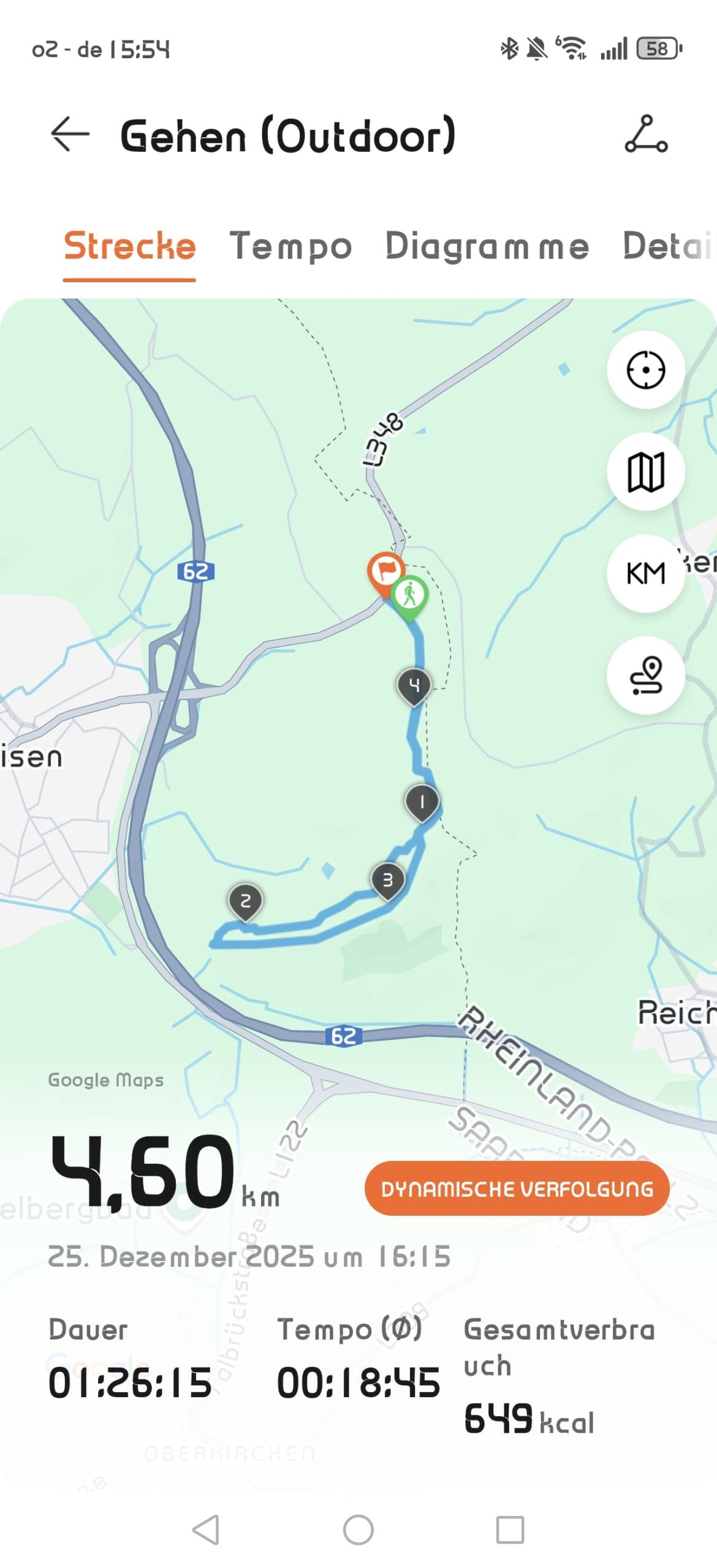
Task: Start Dynamische Verfolgung playback
Action: pos(516,1188)
